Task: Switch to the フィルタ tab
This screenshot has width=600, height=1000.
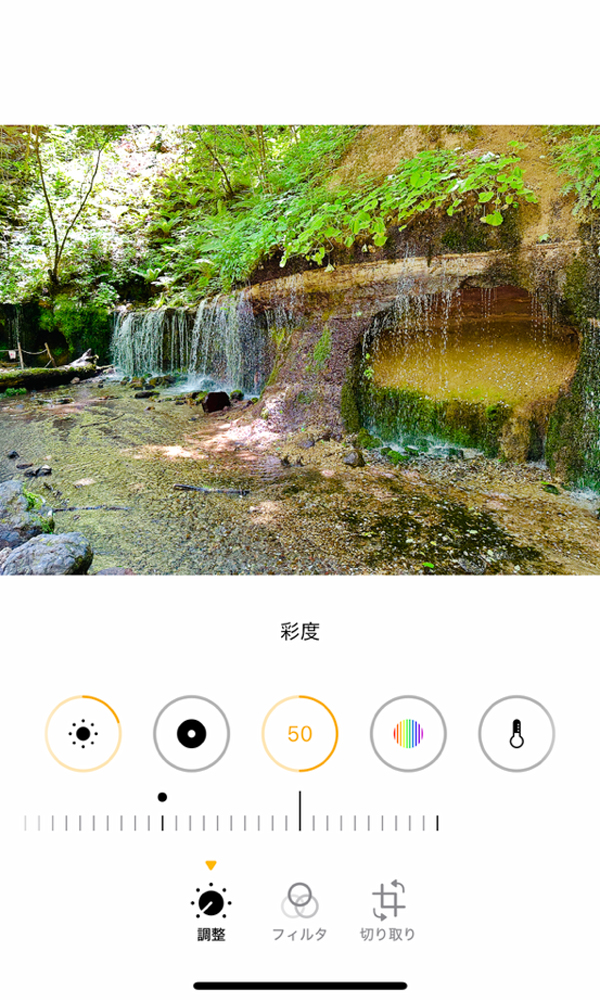Action: [x=300, y=912]
